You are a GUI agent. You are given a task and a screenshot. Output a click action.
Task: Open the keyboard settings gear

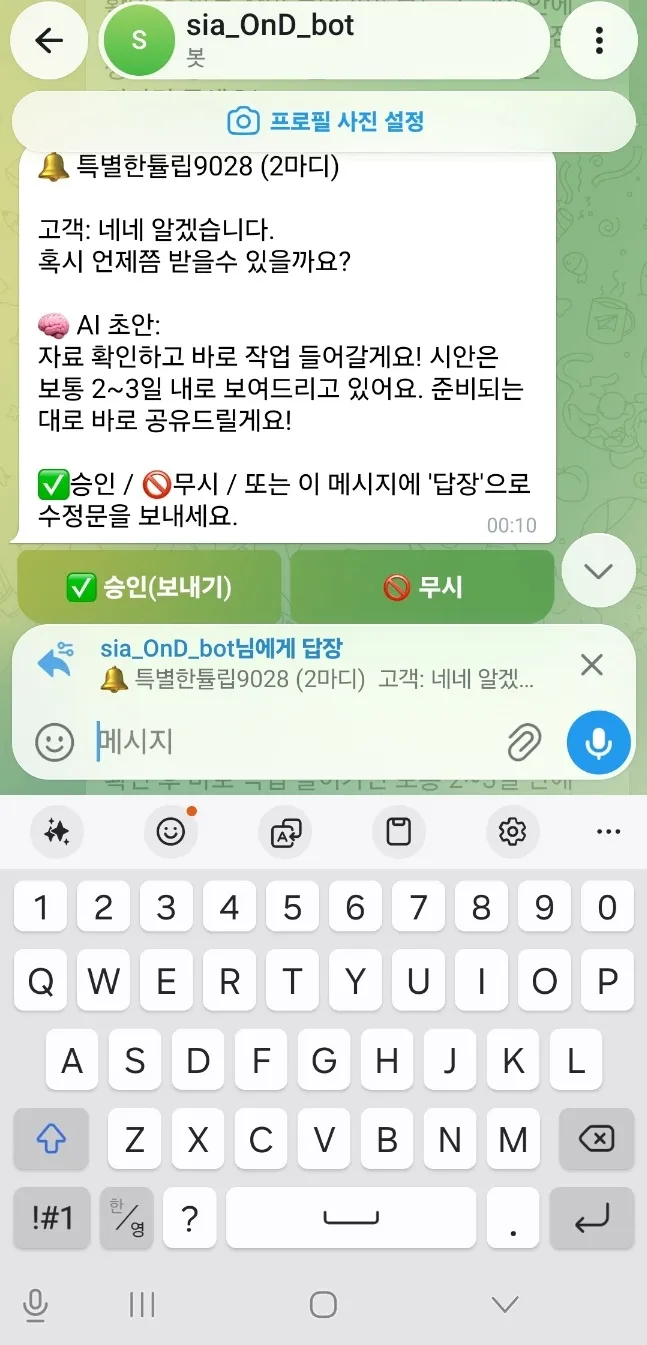click(x=513, y=832)
